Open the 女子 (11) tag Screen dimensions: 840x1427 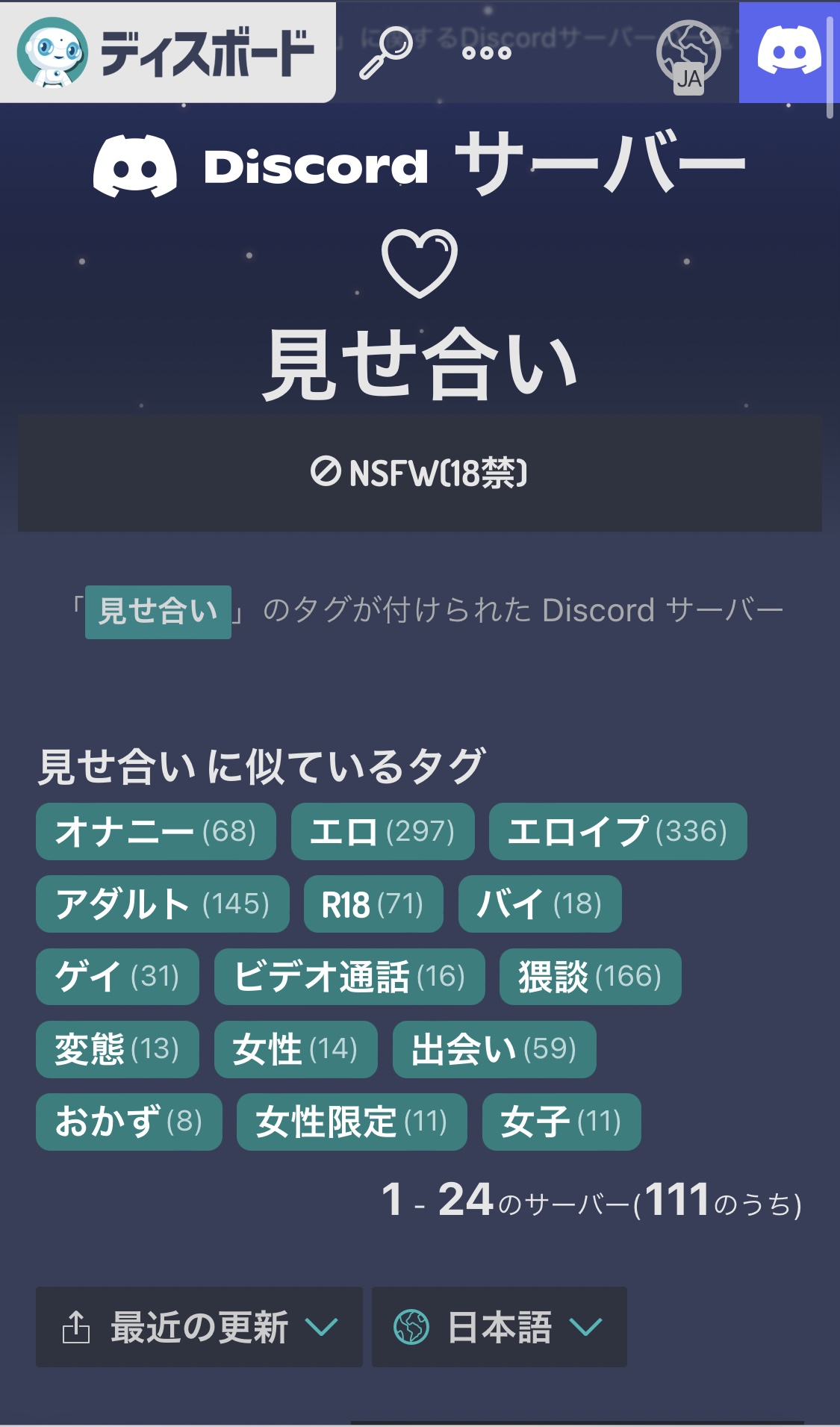point(561,1122)
